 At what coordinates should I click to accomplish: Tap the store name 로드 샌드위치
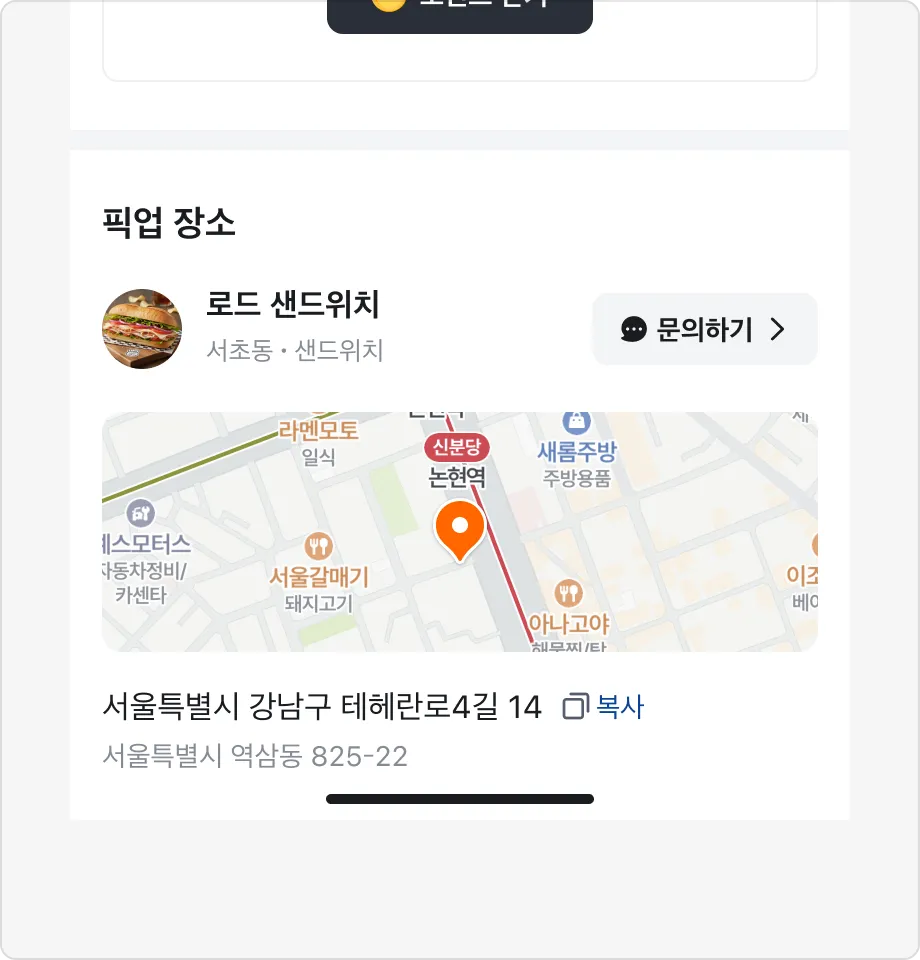292,306
